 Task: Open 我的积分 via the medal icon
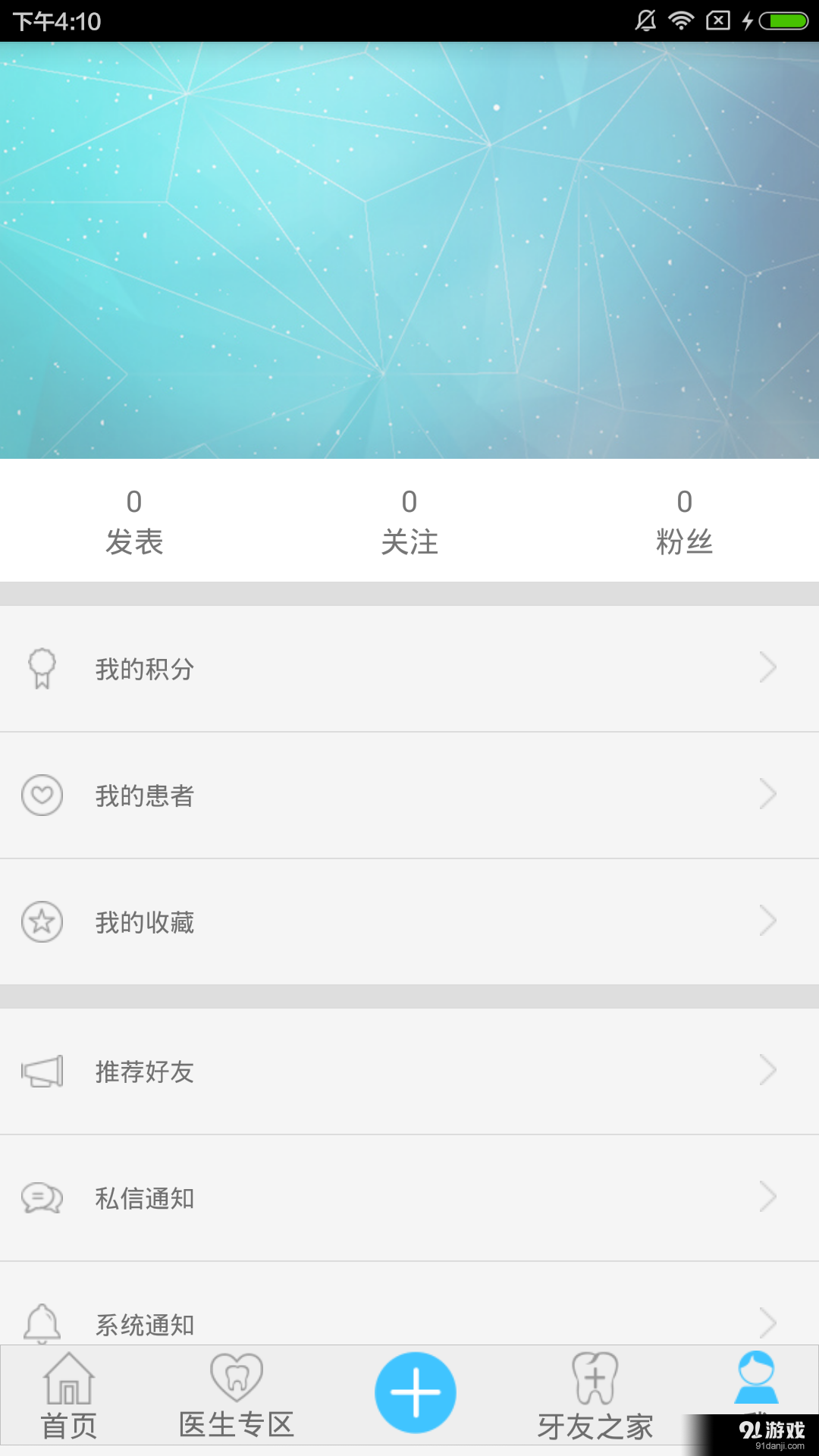(x=42, y=669)
